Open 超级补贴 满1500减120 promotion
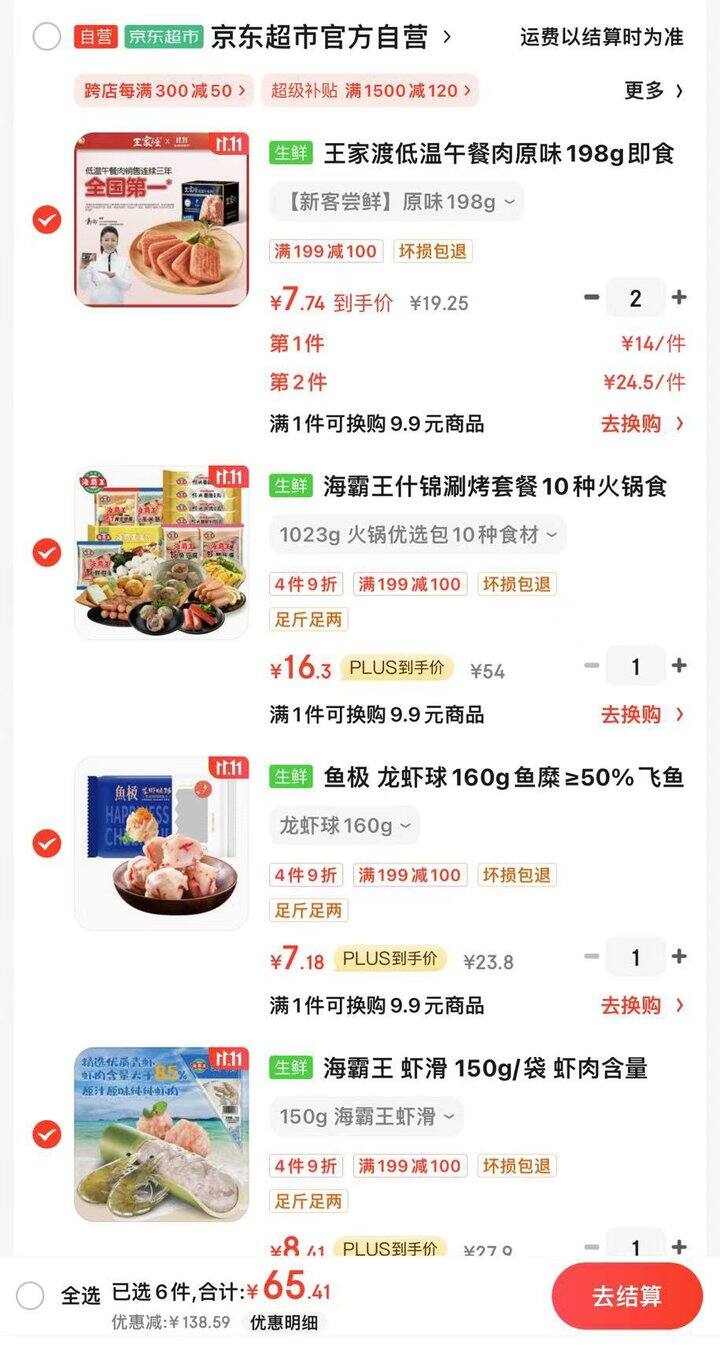The width and height of the screenshot is (720, 1352). click(x=370, y=91)
